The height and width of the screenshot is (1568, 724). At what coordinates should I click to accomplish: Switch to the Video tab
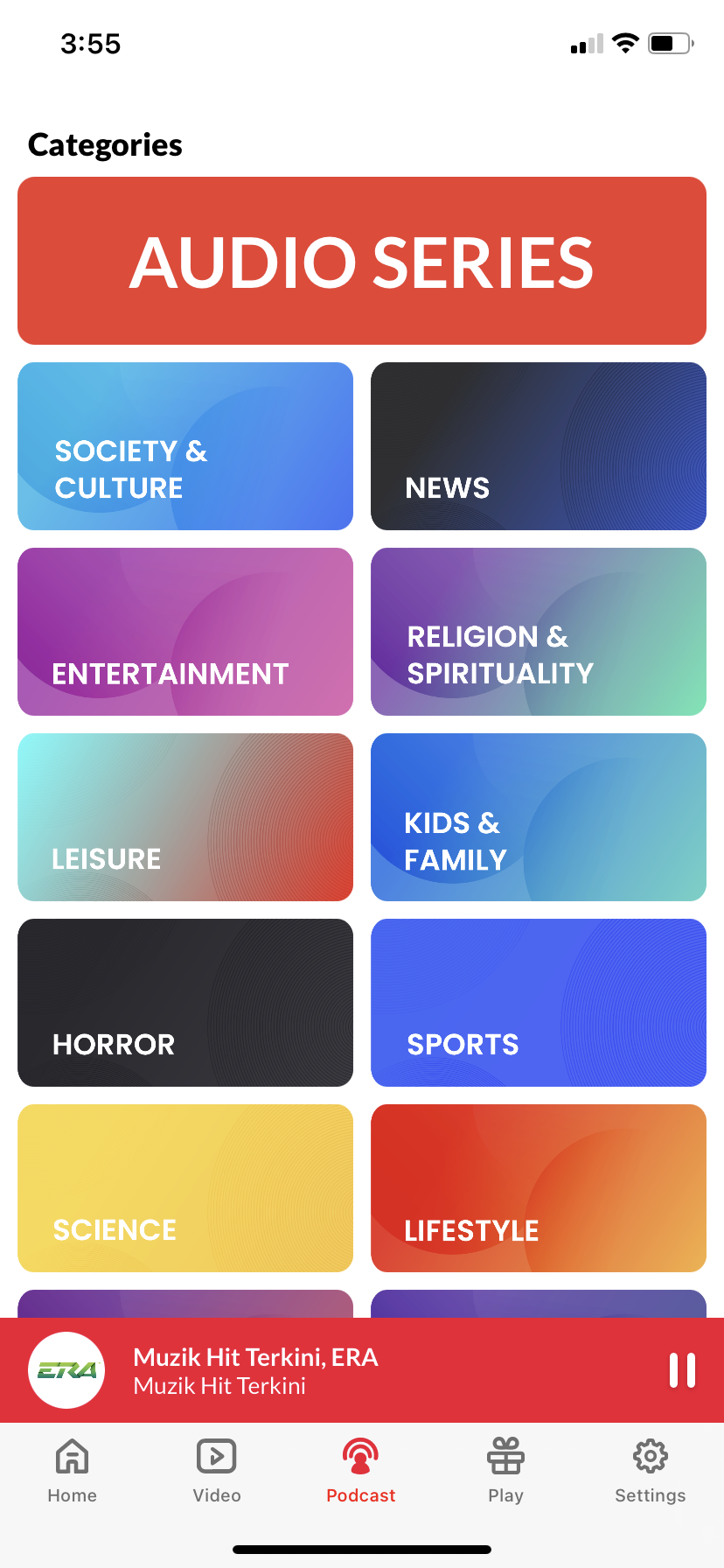[217, 1472]
